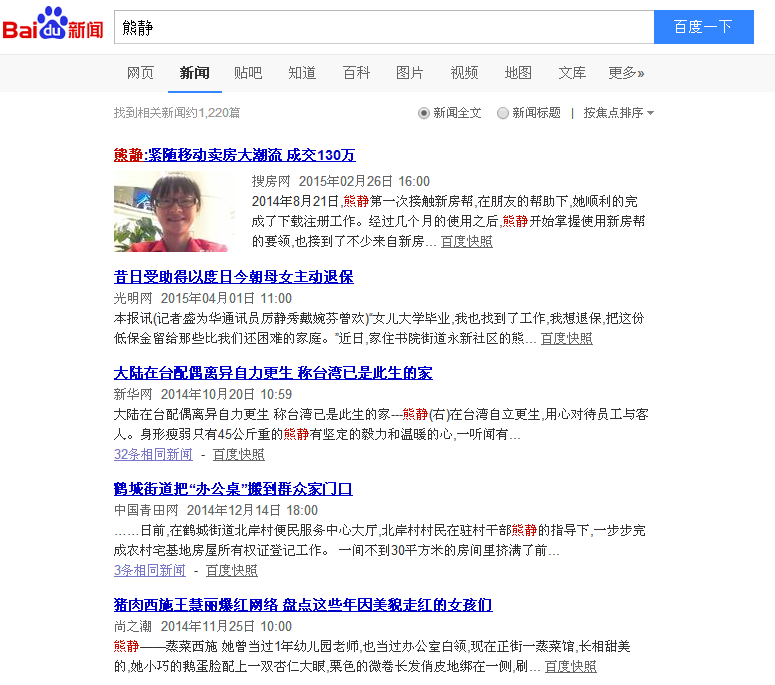Switch to the 文库 tab
This screenshot has width=775, height=685.
[572, 73]
